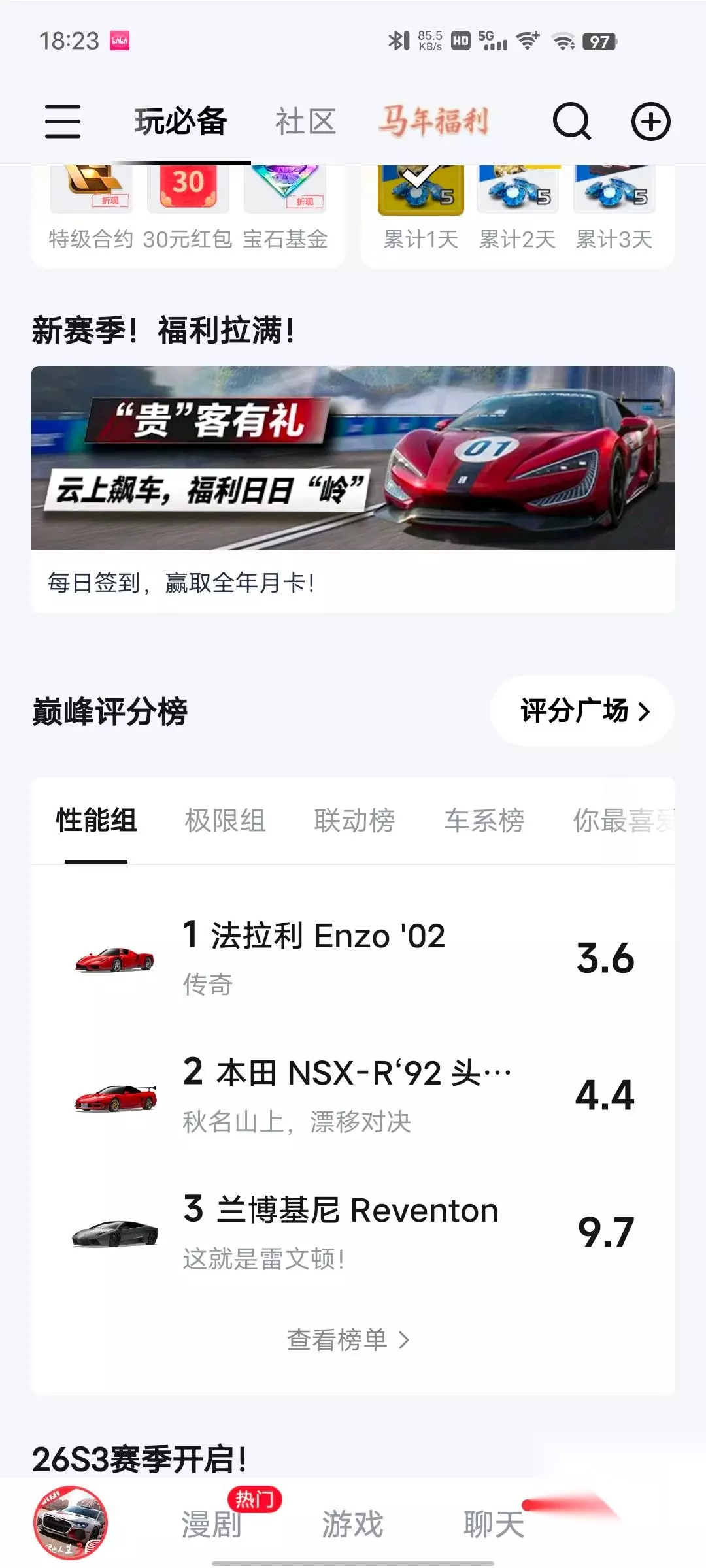View 兰博基尼 Reventon rating details

353,1232
